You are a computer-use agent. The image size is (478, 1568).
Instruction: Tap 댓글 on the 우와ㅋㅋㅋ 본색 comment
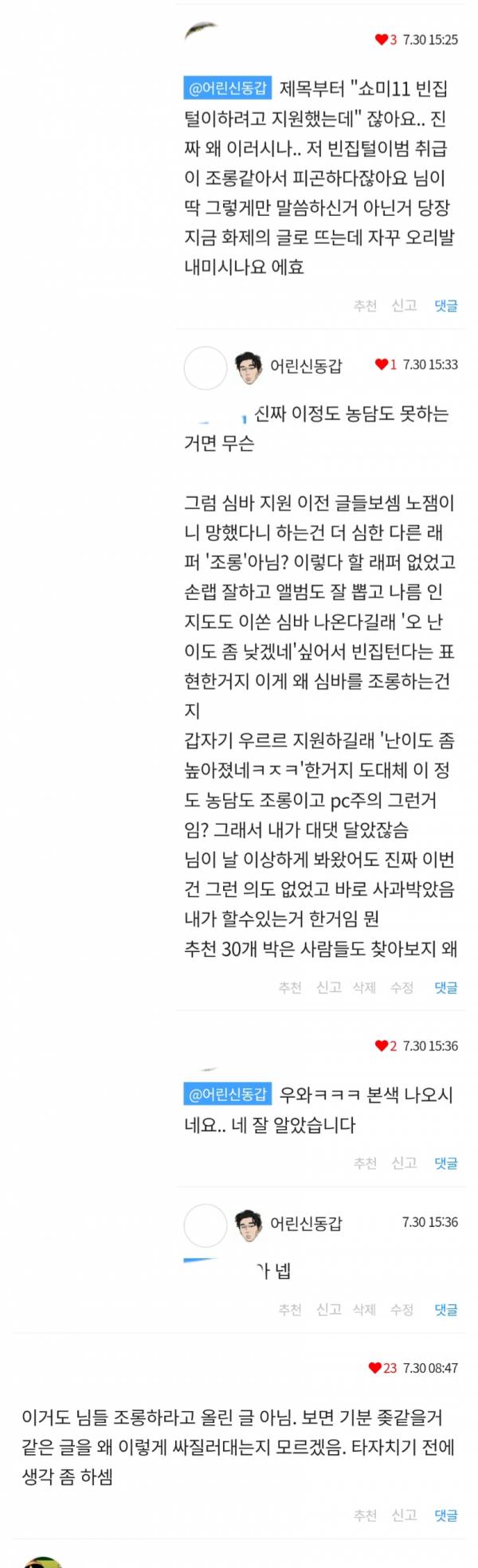pyautogui.click(x=445, y=1163)
